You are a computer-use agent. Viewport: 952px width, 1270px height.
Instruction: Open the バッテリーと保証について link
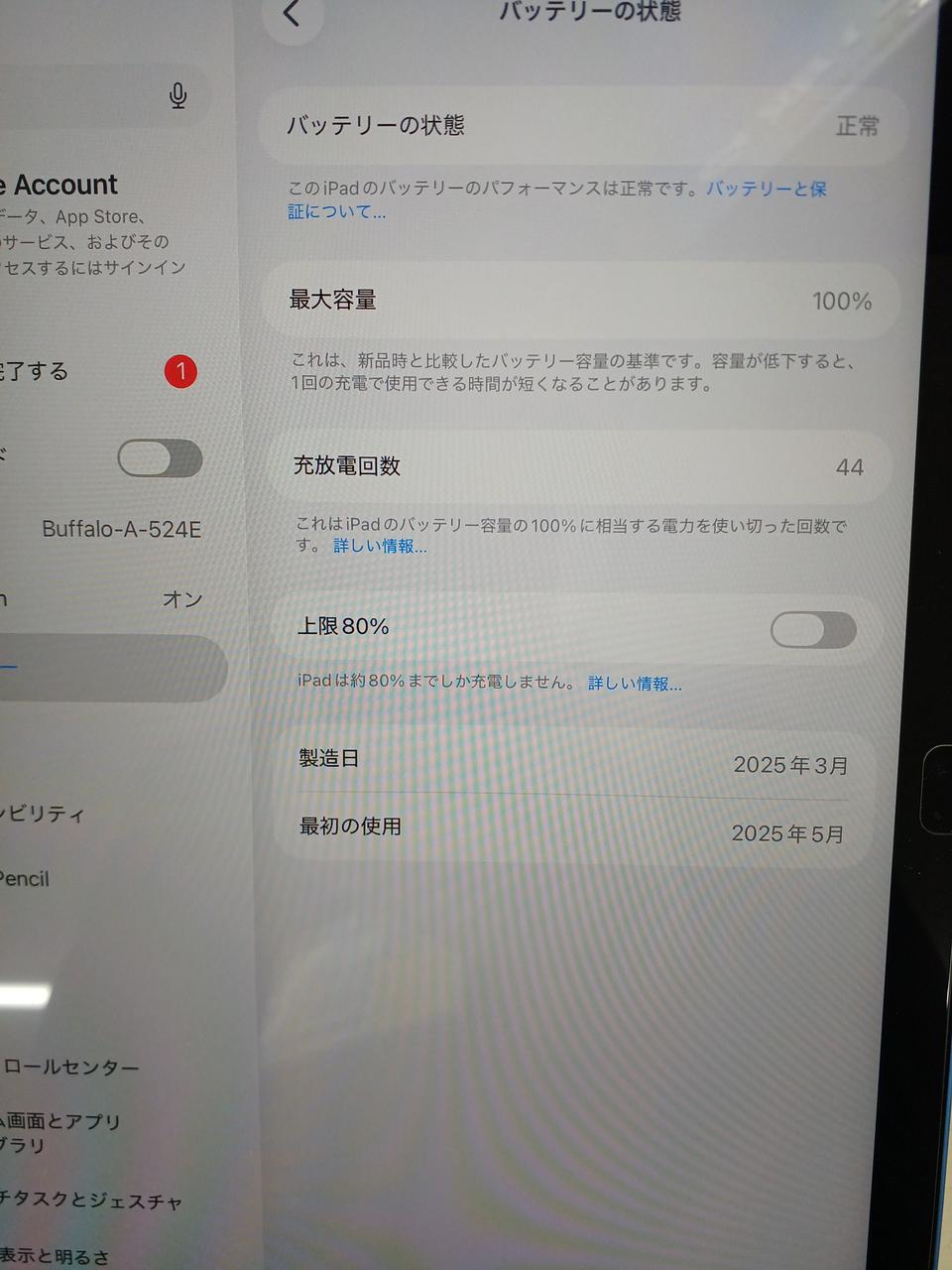[765, 189]
